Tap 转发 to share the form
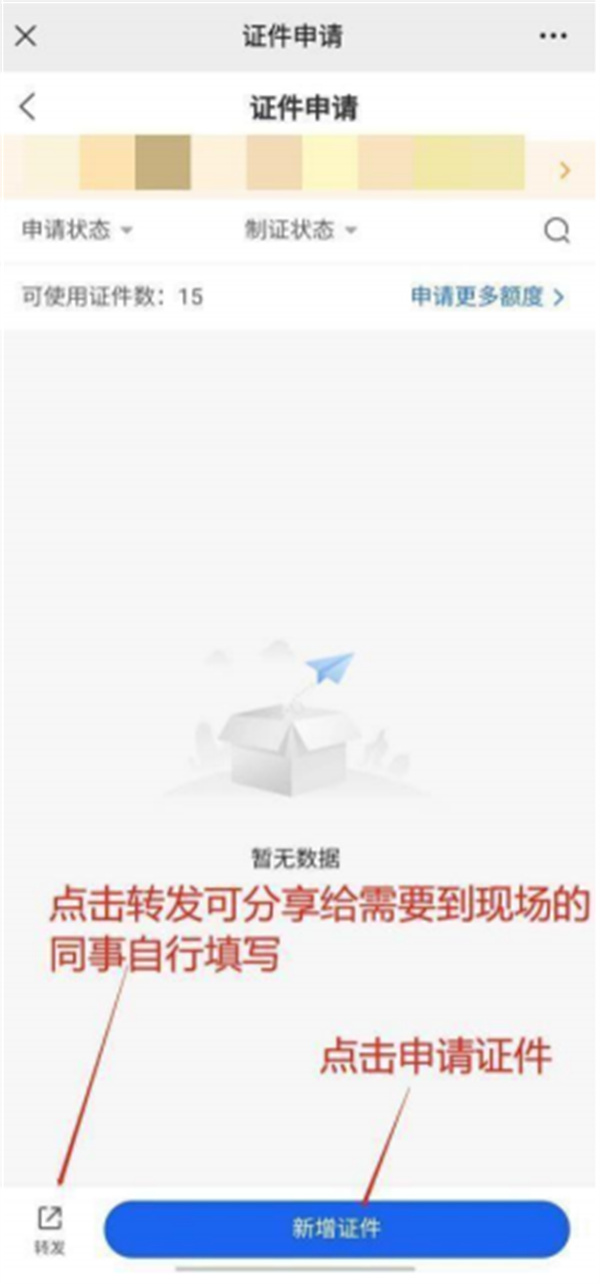Screen dimensions: 600x1284 [x=49, y=1230]
